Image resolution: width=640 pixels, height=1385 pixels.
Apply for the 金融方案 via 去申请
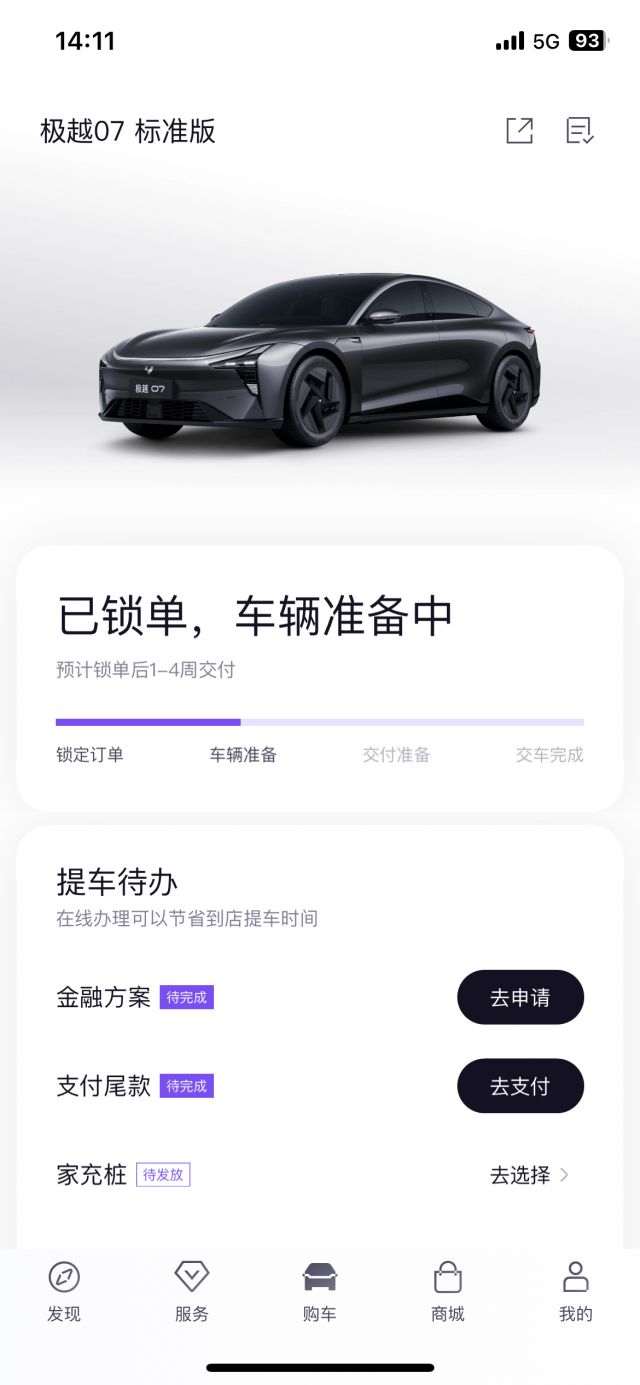[x=520, y=997]
